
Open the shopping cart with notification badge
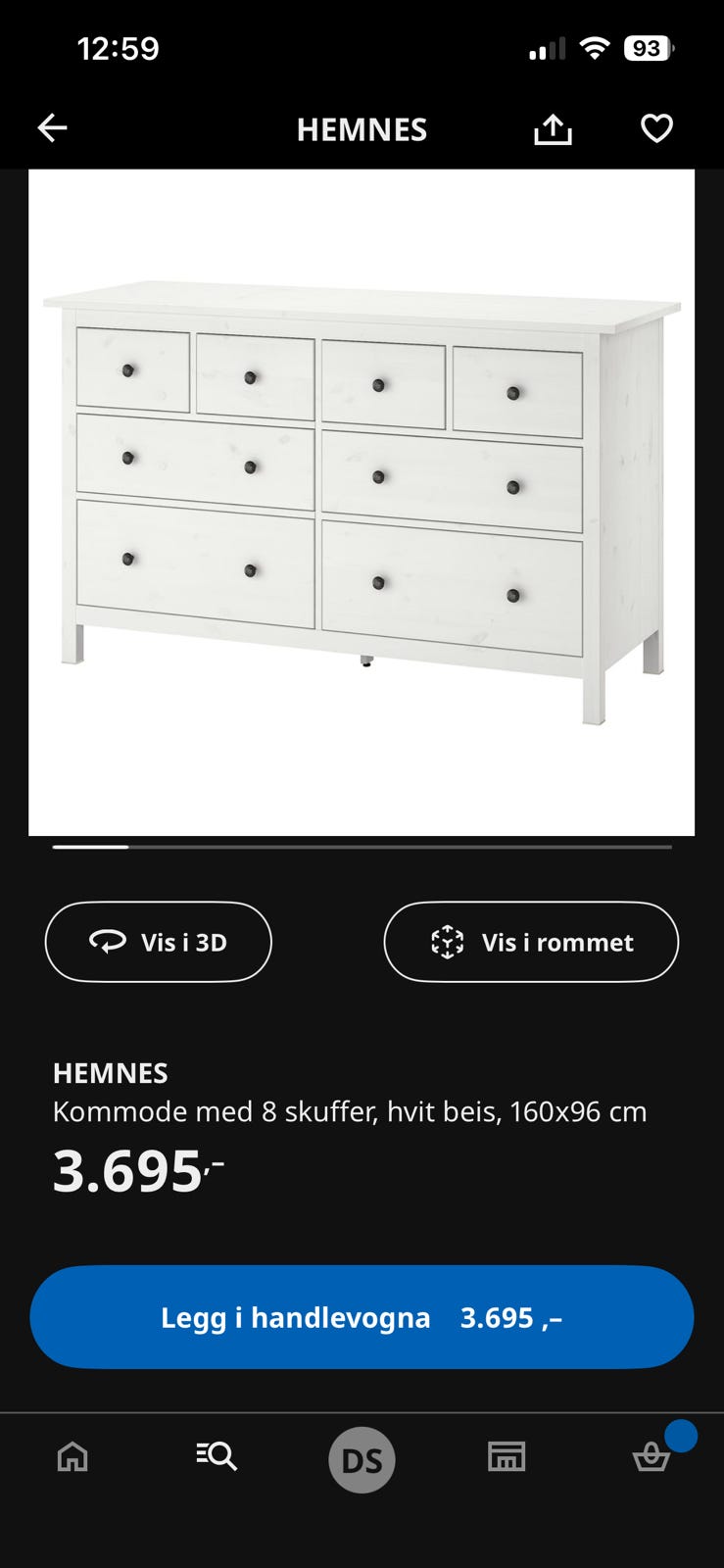tap(652, 1457)
